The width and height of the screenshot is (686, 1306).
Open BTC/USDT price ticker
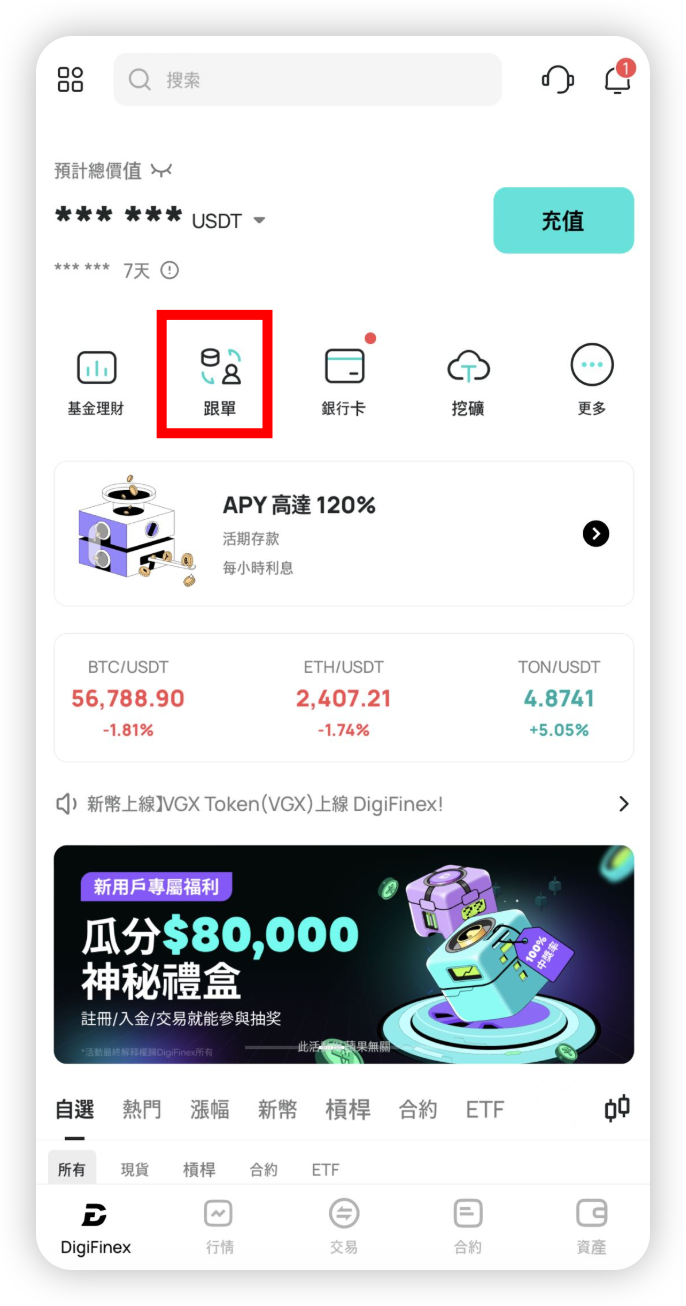coord(128,697)
